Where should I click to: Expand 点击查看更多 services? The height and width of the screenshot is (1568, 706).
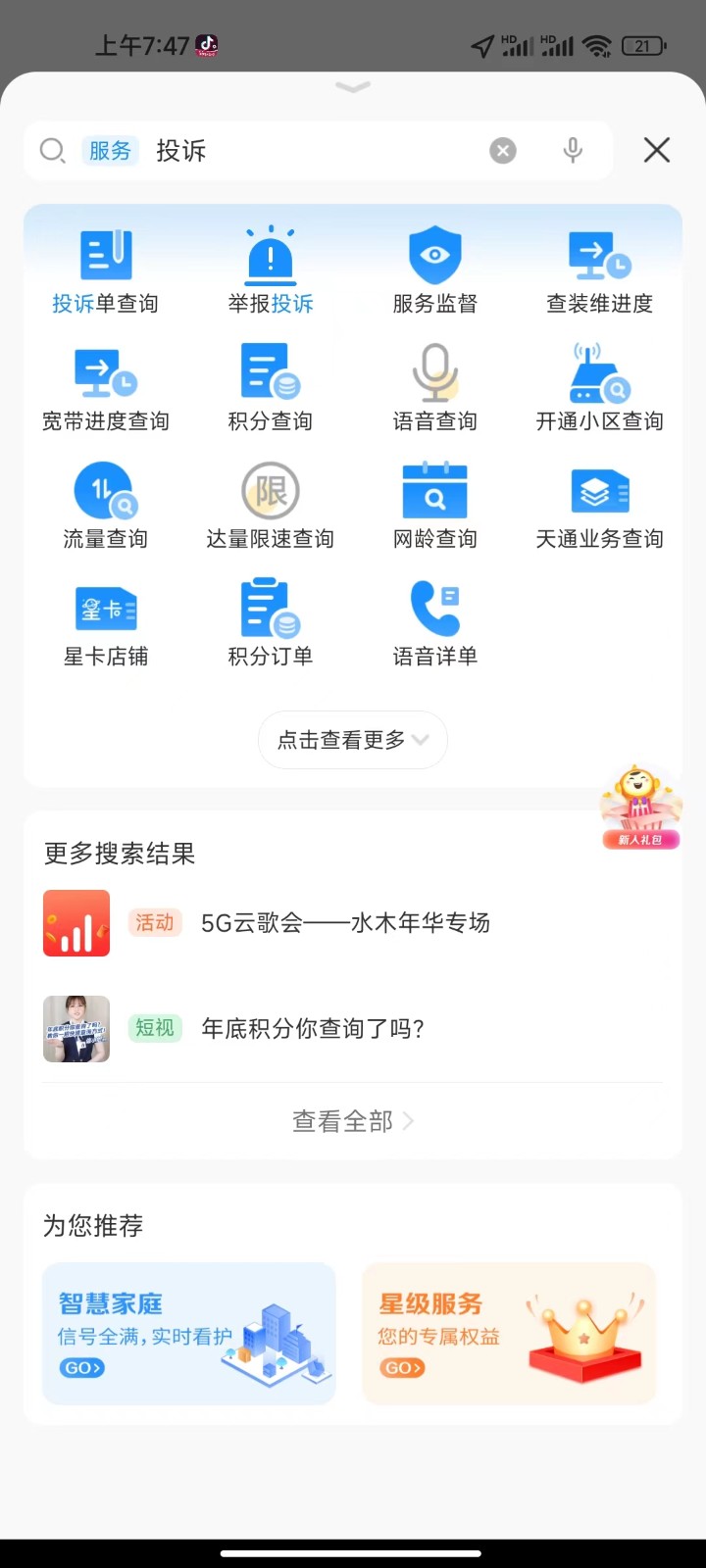coord(352,740)
